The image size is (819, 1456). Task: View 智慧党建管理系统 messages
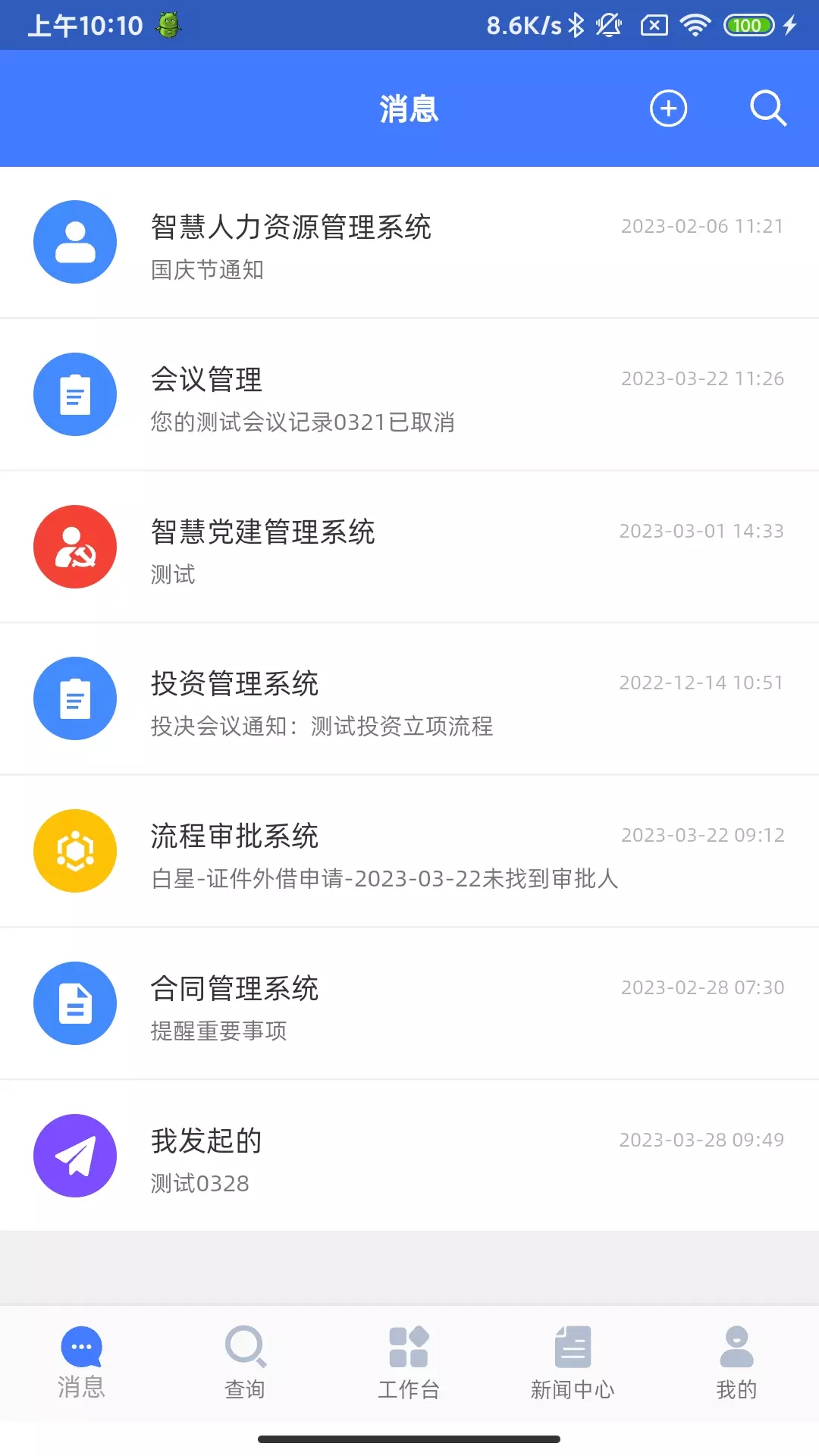(x=409, y=547)
